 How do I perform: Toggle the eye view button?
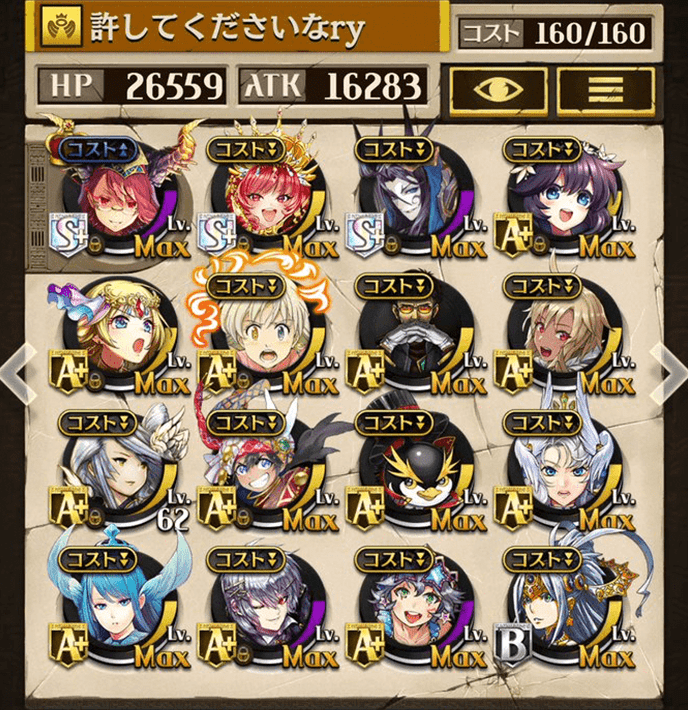(497, 88)
